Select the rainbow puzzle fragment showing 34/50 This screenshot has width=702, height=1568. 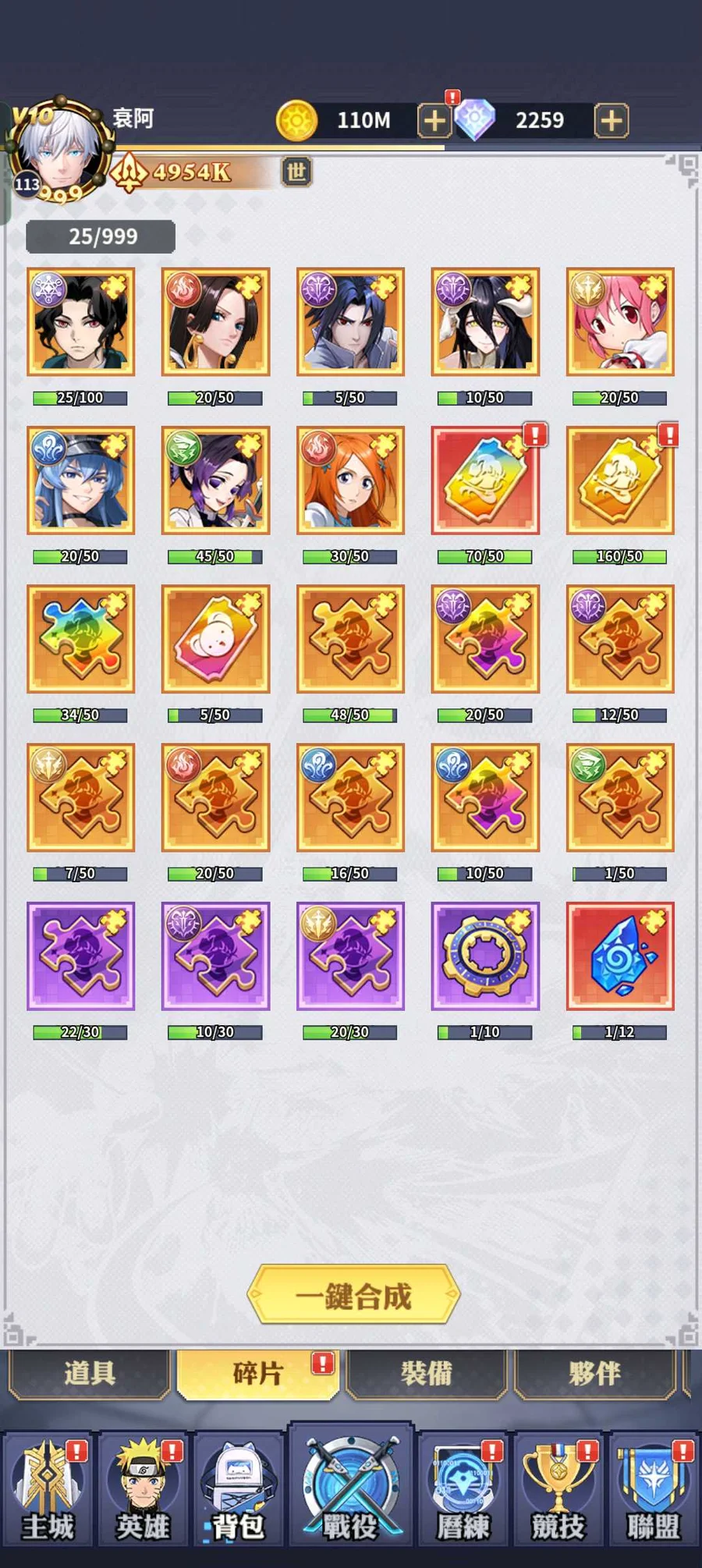(80, 639)
